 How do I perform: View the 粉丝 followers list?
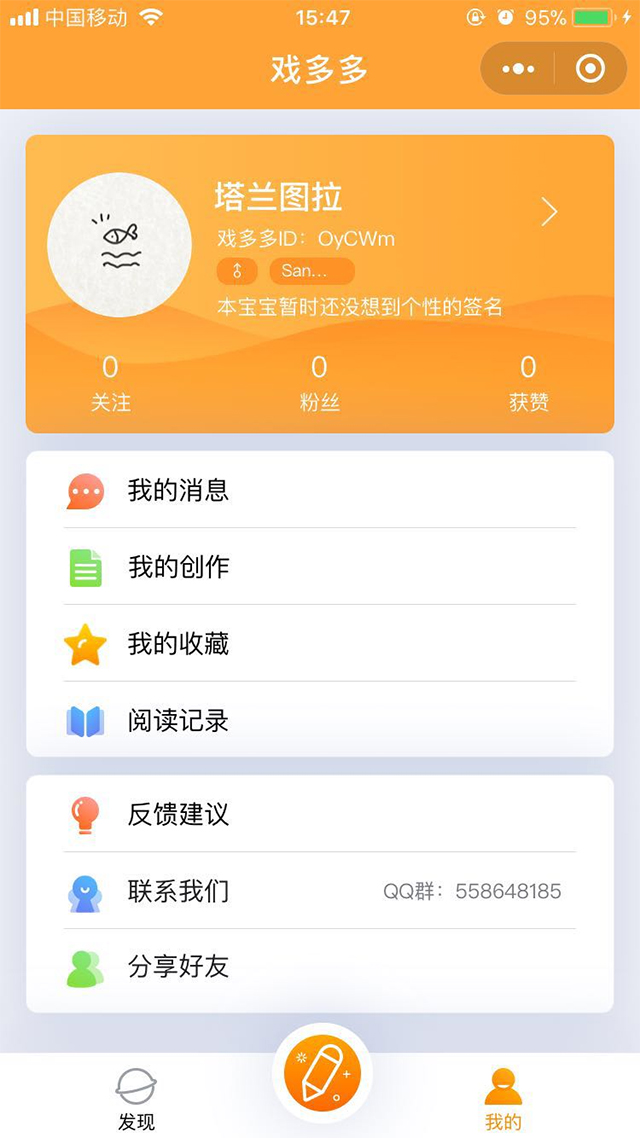(x=319, y=384)
